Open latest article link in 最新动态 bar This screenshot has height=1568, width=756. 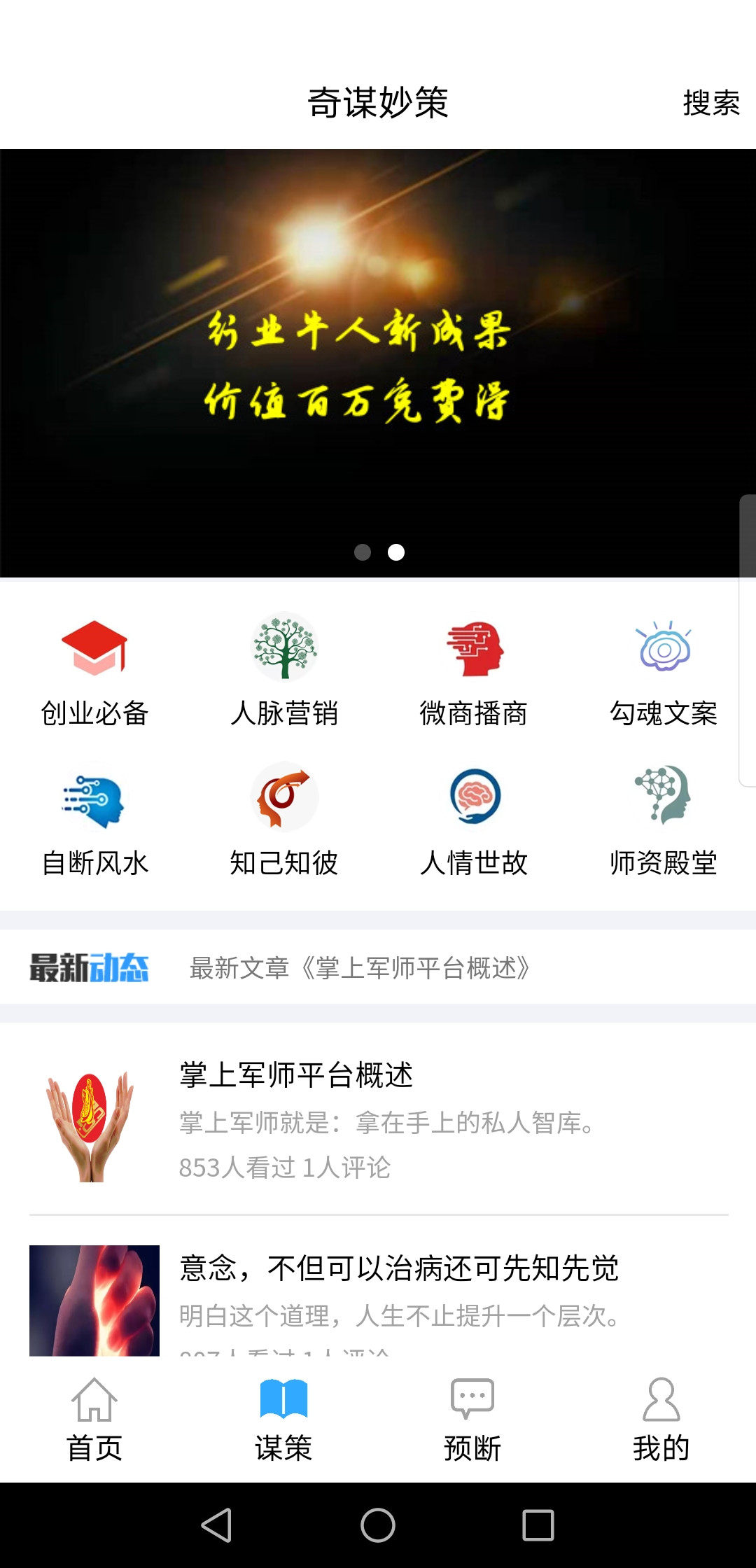359,969
